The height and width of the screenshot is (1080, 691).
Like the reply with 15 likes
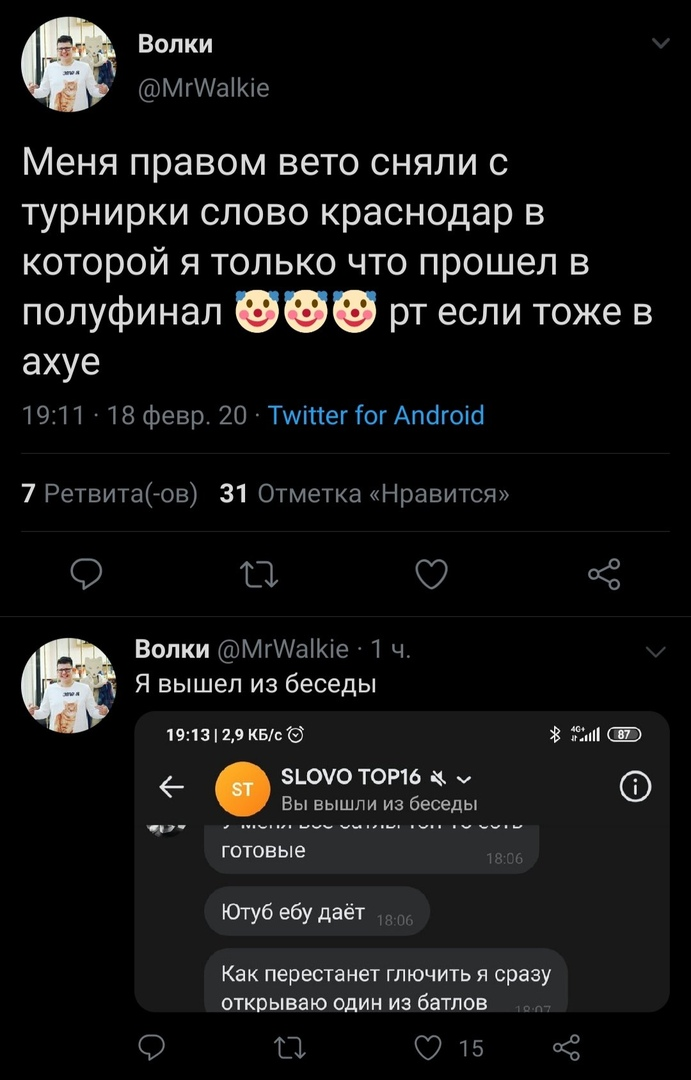pos(429,1047)
